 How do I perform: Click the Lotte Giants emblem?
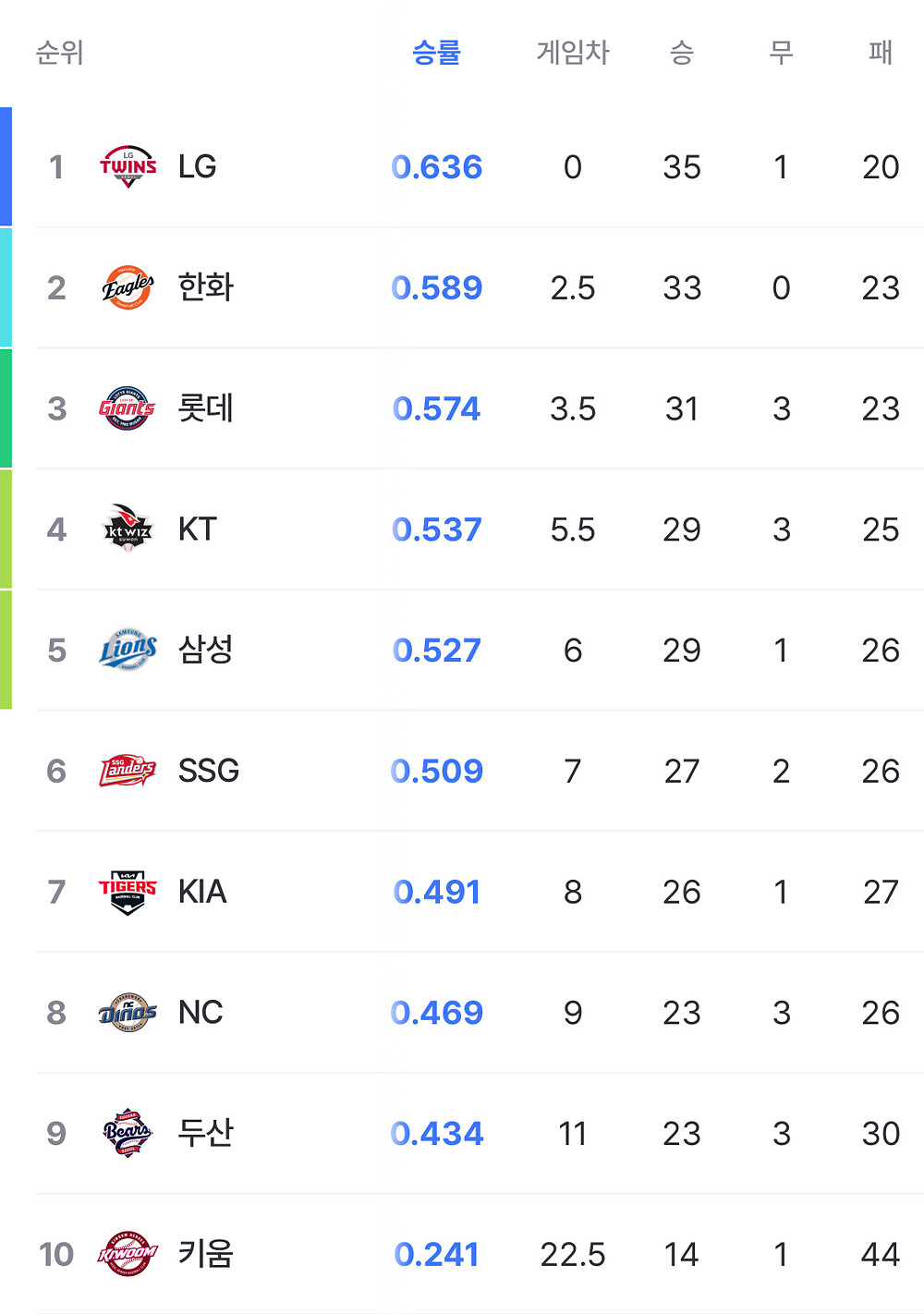127,408
